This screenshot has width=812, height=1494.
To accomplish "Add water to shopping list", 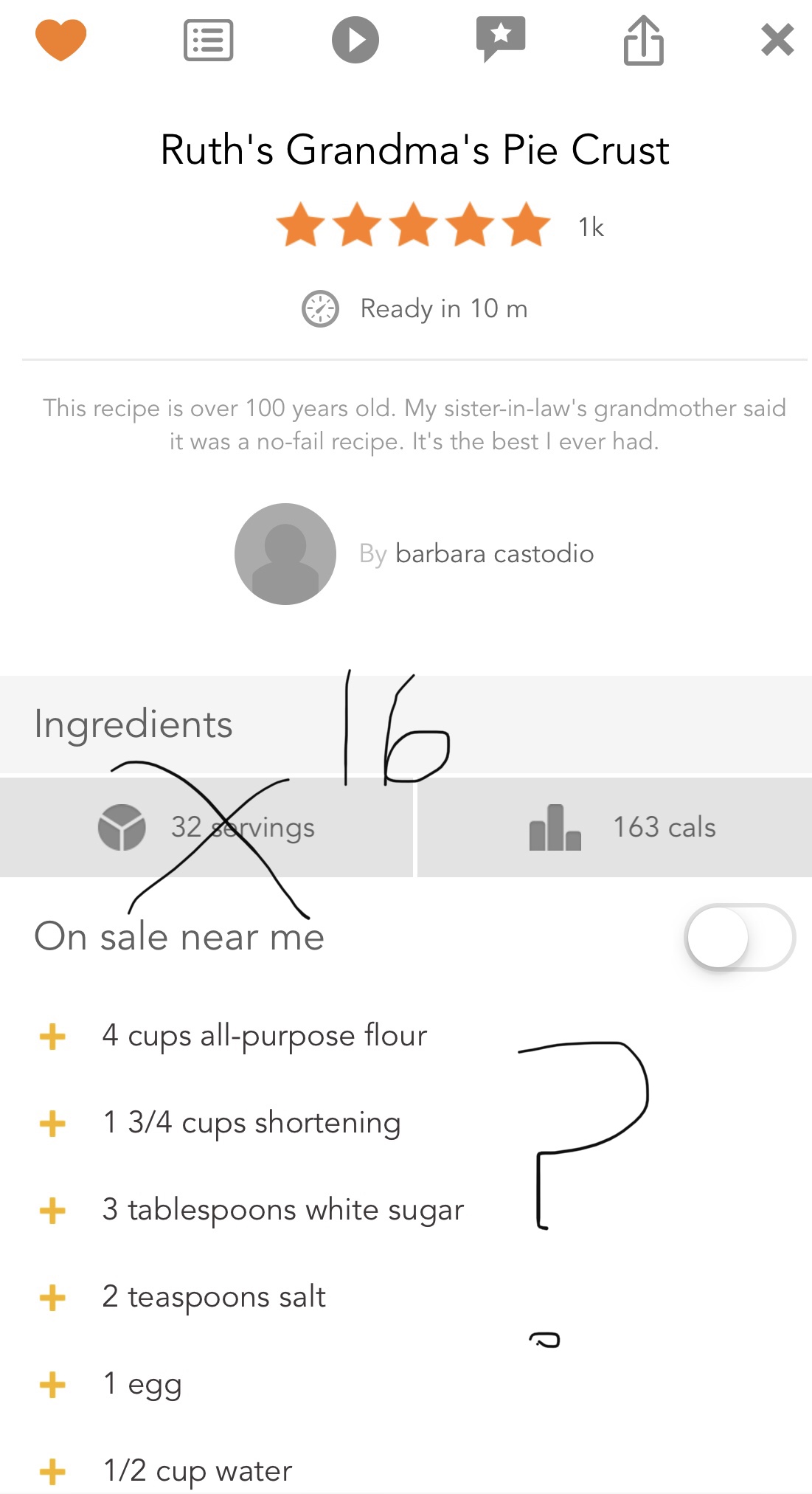I will click(x=52, y=1470).
